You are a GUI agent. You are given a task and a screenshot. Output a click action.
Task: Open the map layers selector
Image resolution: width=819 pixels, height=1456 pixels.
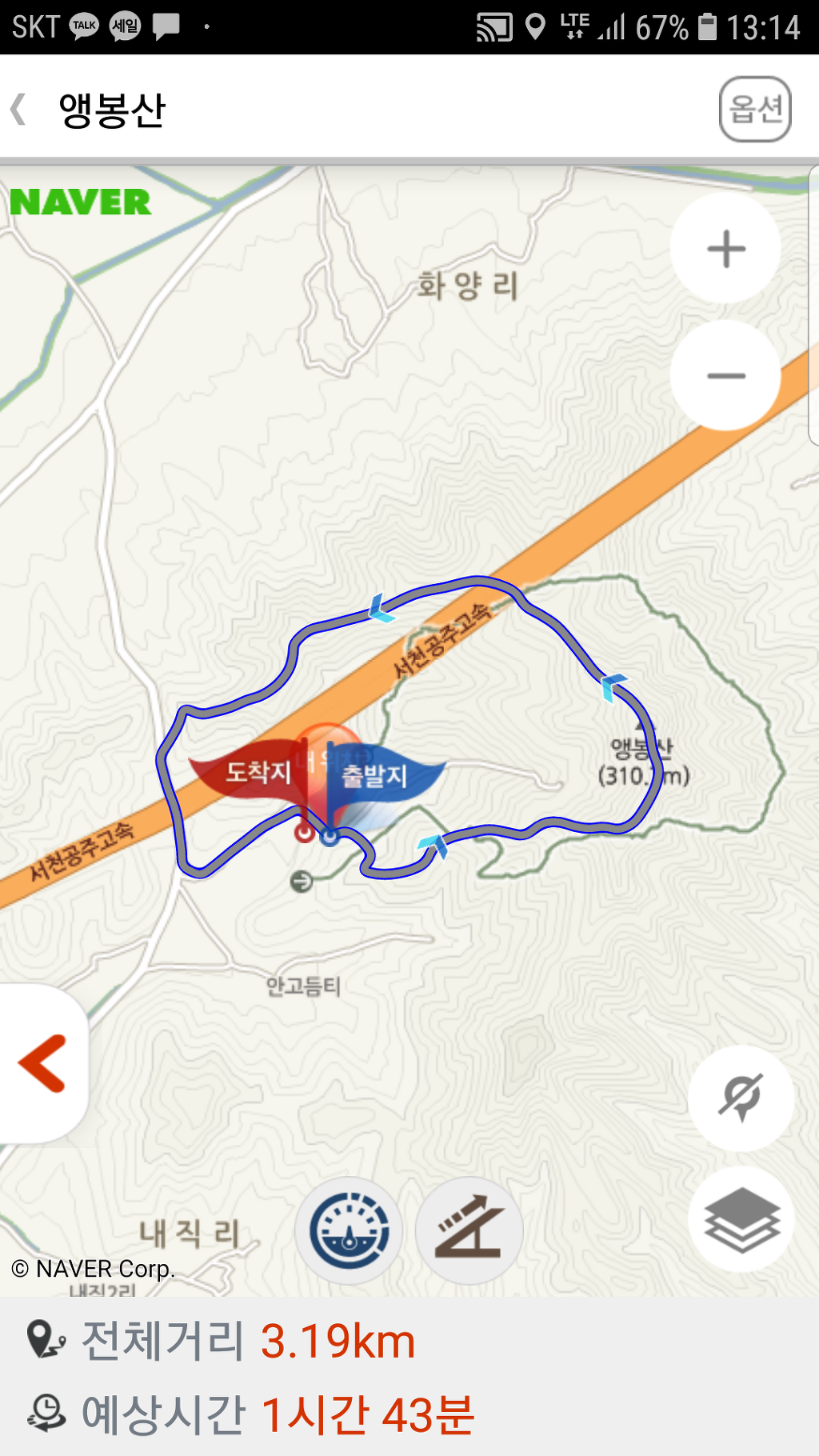click(x=741, y=1219)
